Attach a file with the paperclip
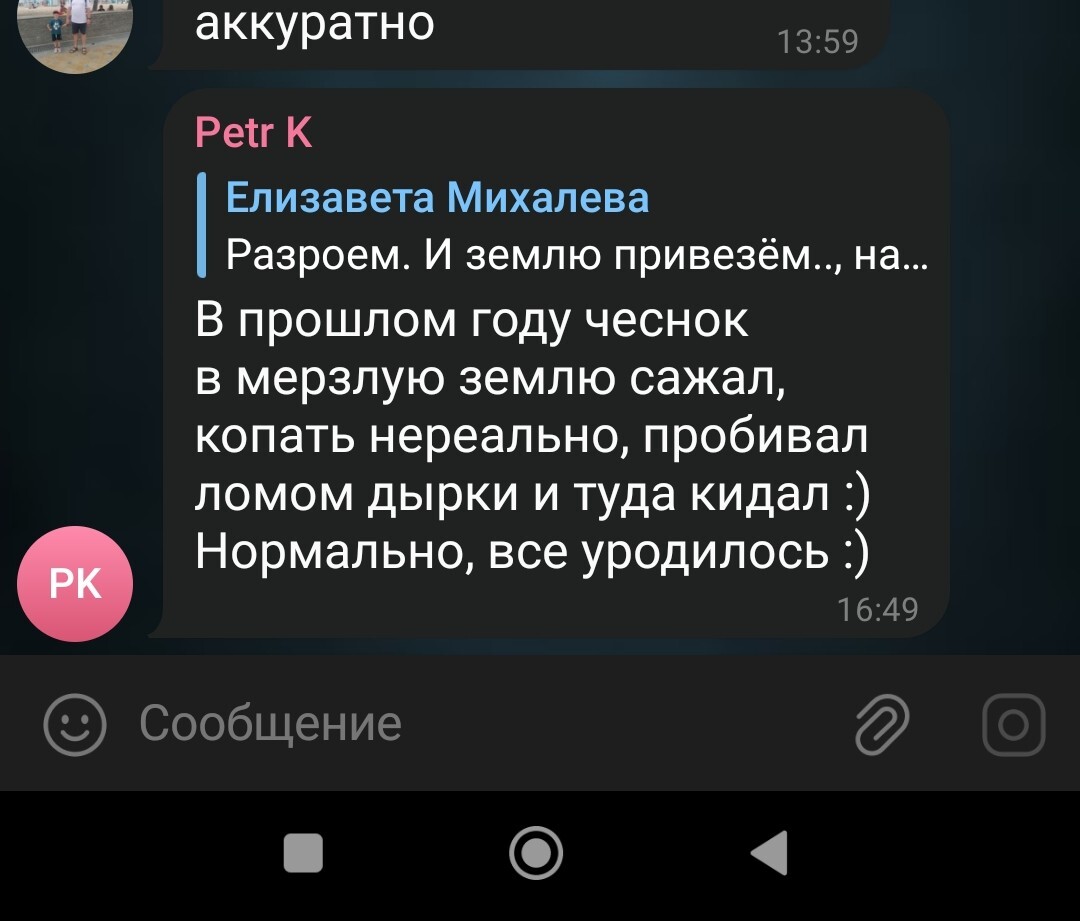This screenshot has height=921, width=1080. 882,724
